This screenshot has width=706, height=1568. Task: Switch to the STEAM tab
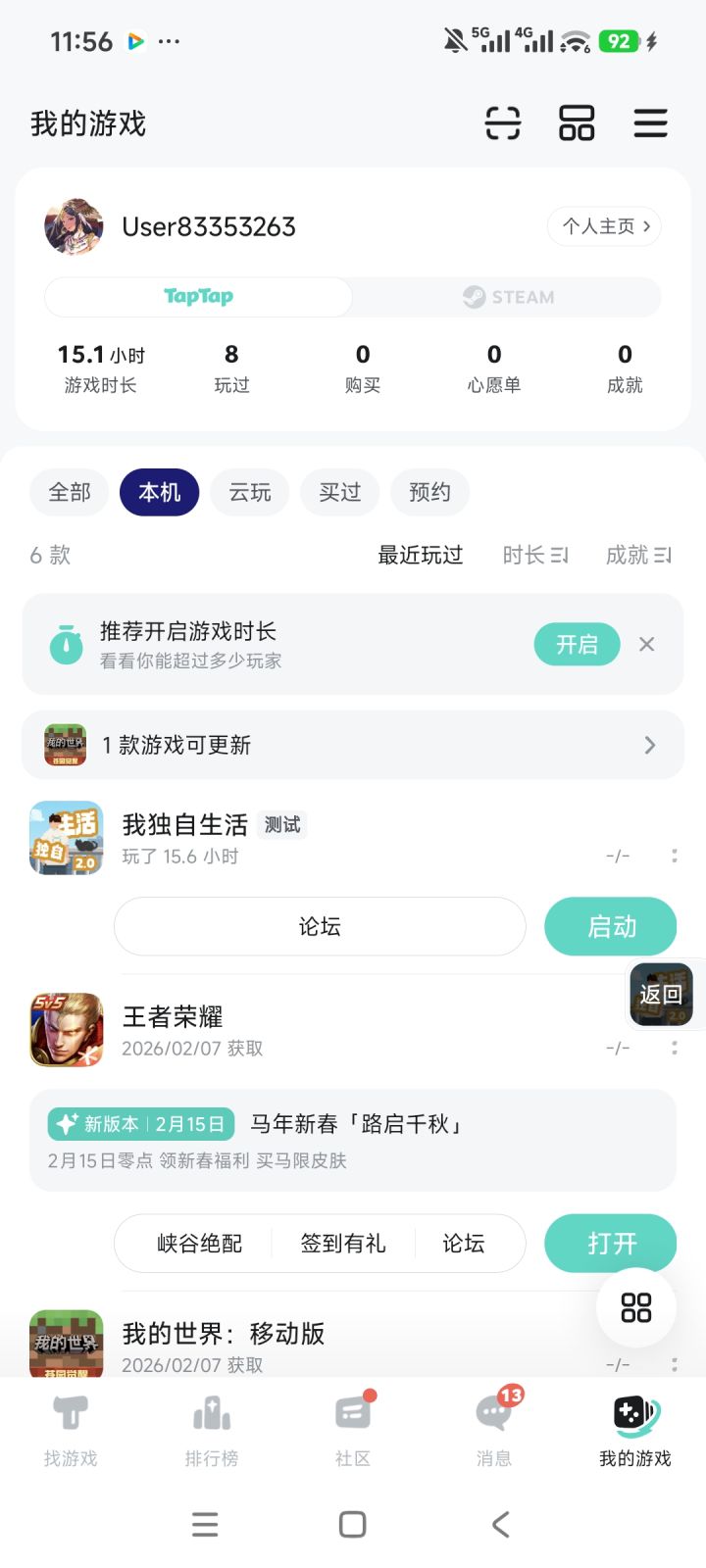(510, 297)
